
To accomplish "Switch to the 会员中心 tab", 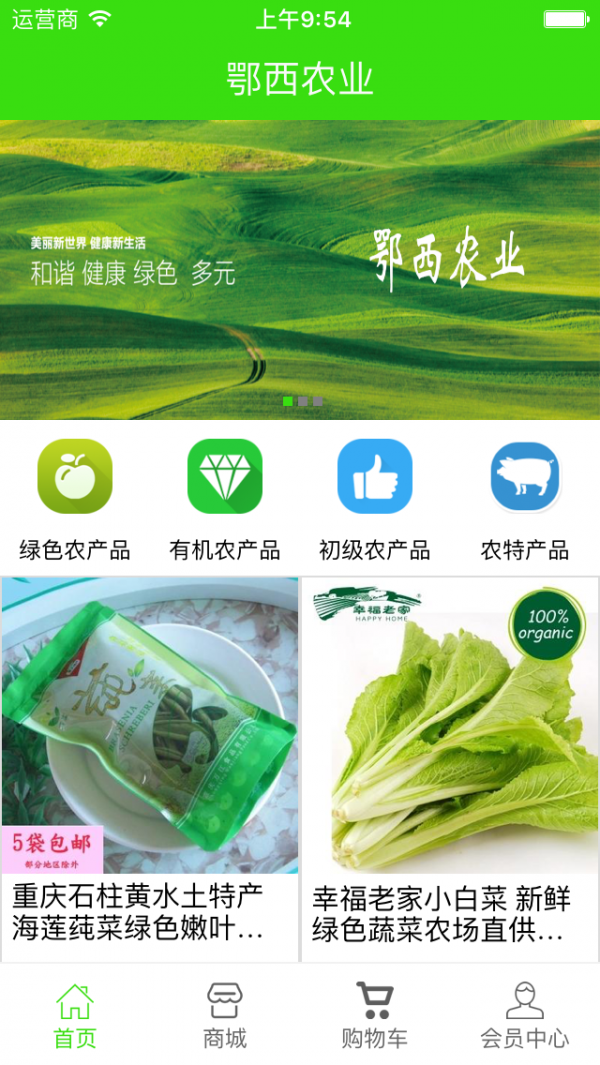I will pos(525,1015).
